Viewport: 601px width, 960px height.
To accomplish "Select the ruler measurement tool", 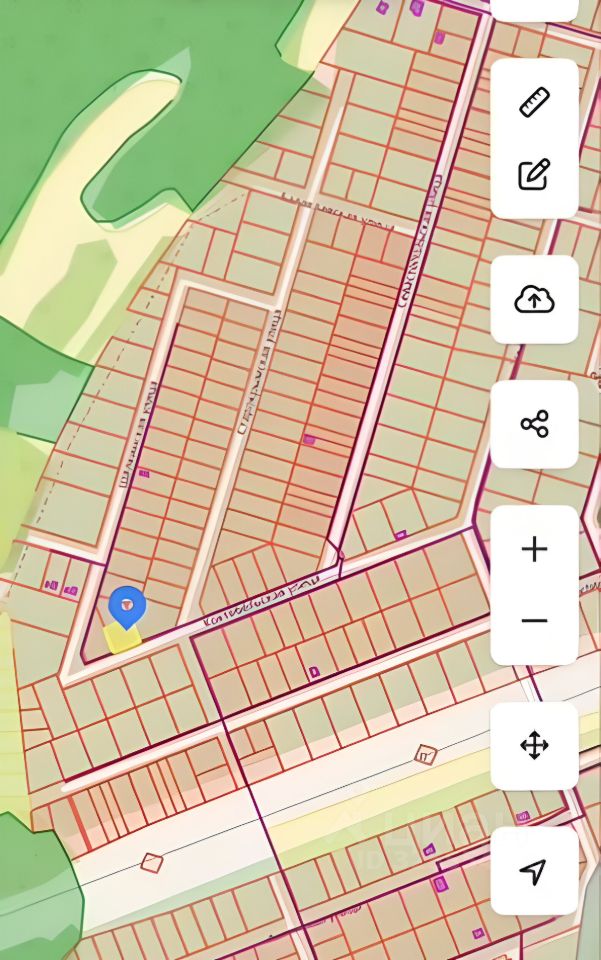I will point(535,102).
